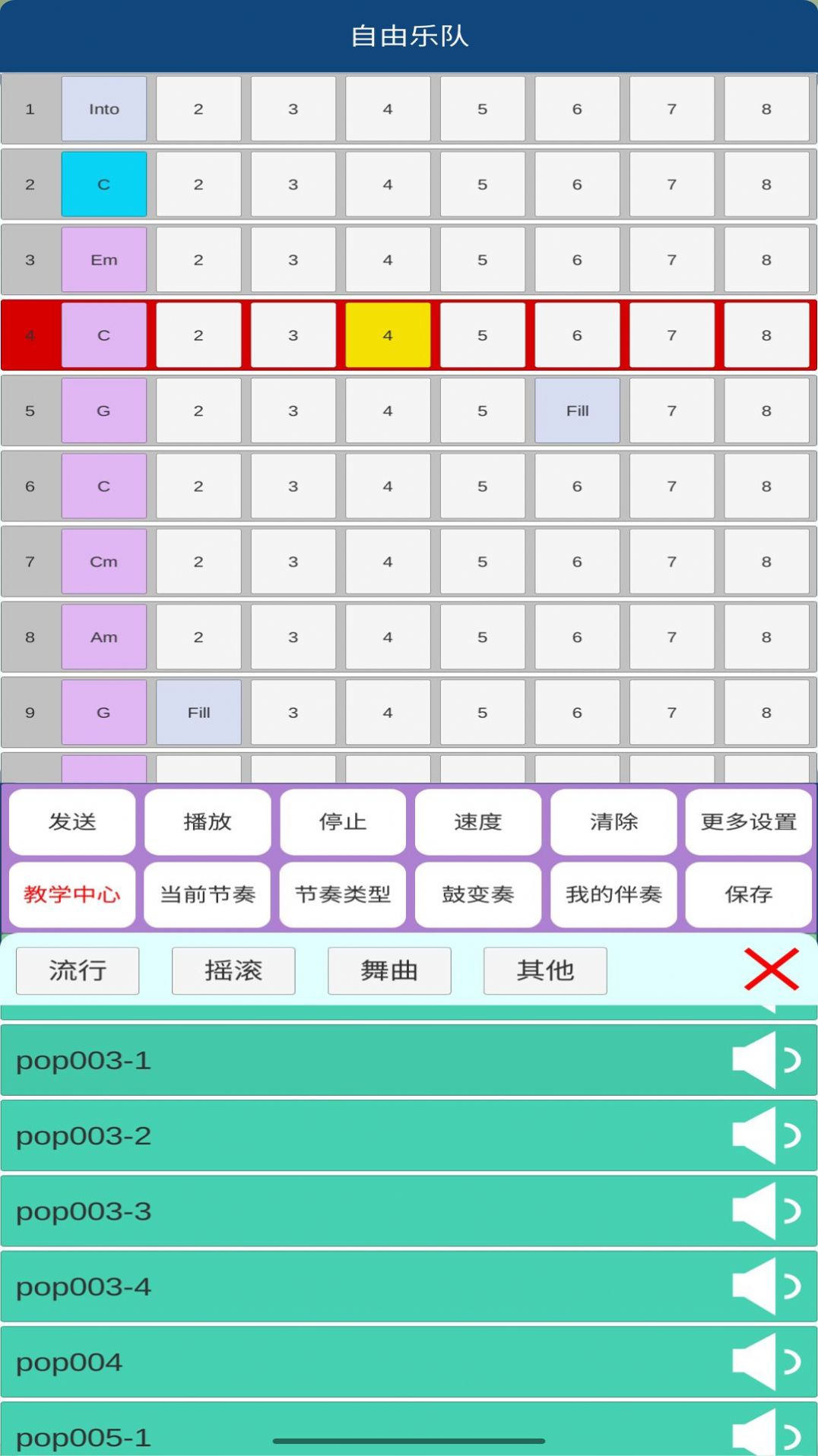Select the pop004 rhythm
Viewport: 818px width, 1456px height.
[342, 1362]
